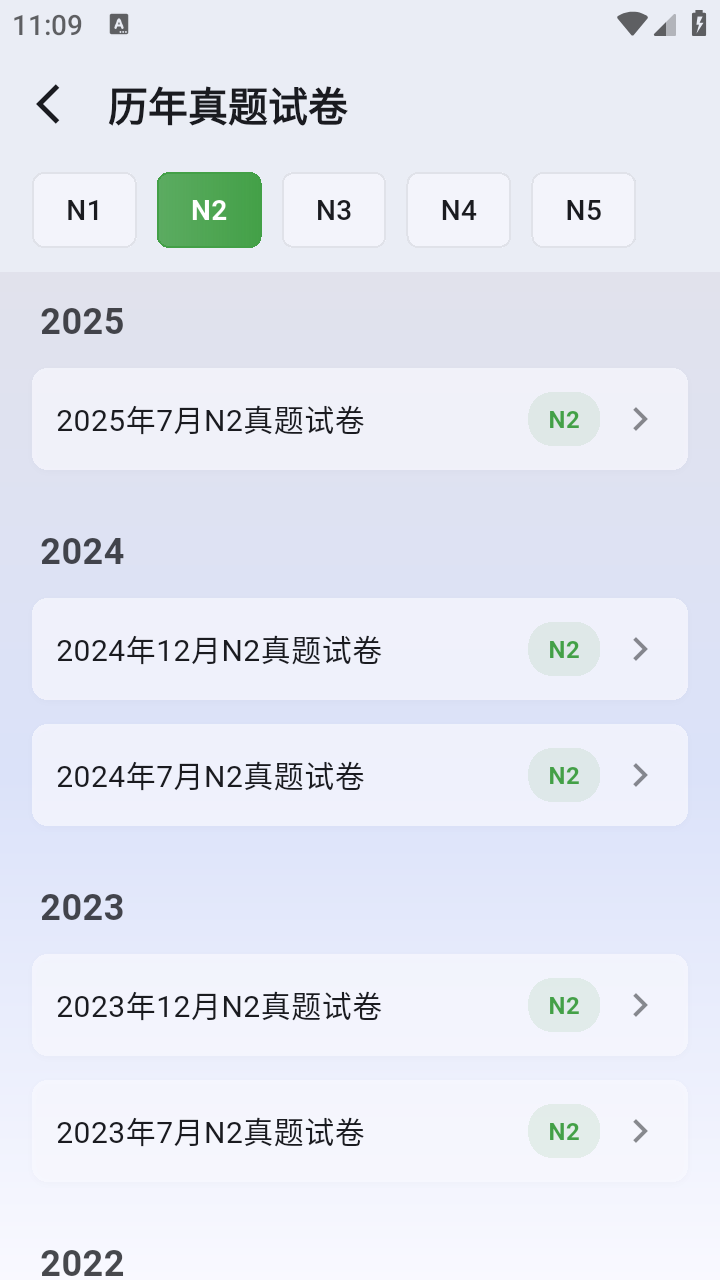Select the N2 level tab
The image size is (720, 1280).
[209, 210]
